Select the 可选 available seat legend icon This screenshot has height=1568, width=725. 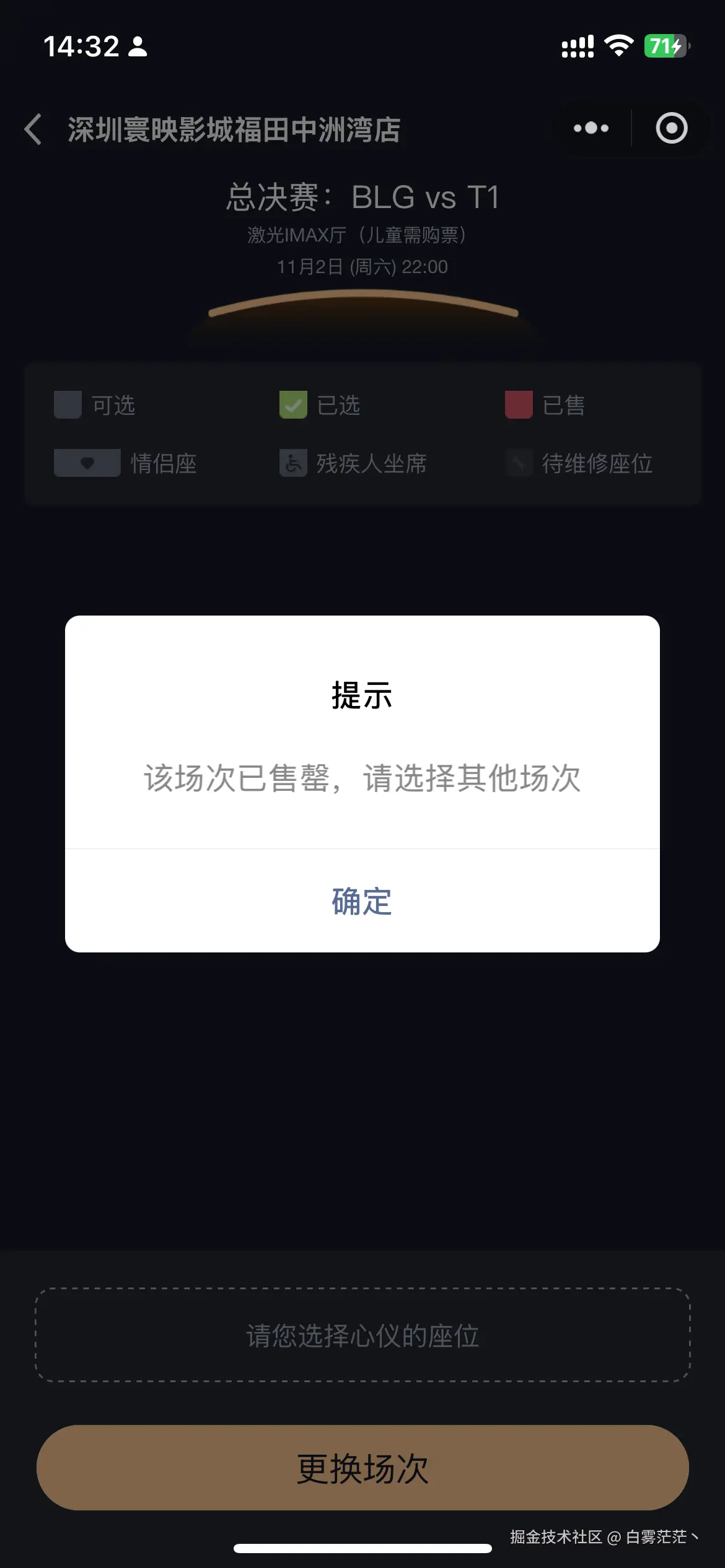click(x=67, y=406)
